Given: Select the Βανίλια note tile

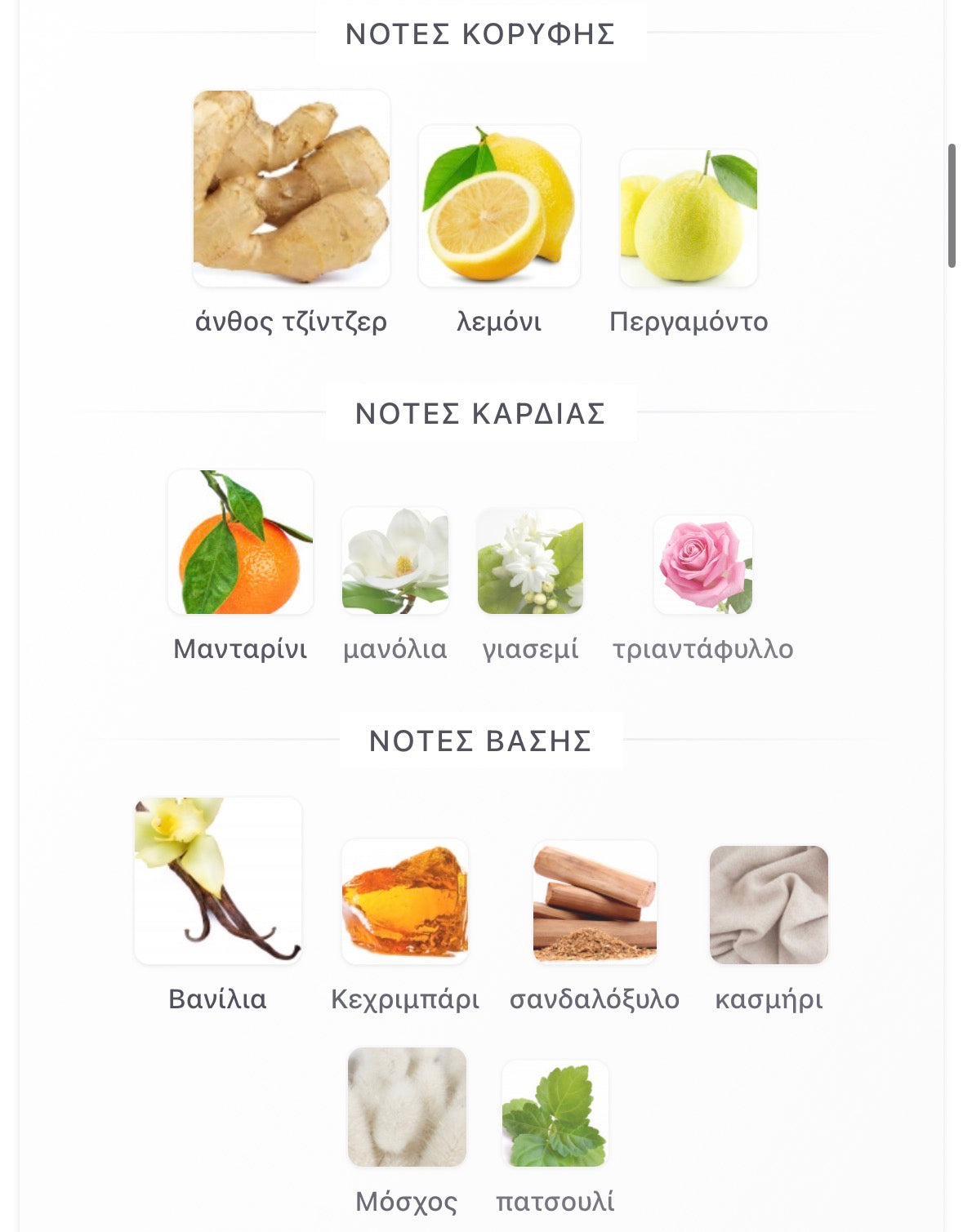Looking at the screenshot, I should tap(218, 881).
